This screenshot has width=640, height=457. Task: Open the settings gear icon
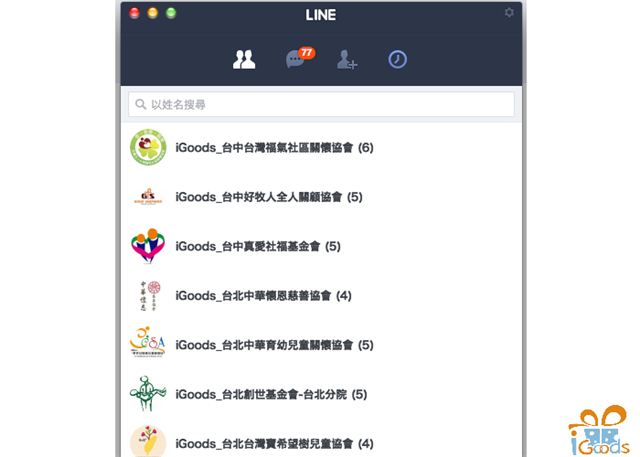[x=510, y=13]
